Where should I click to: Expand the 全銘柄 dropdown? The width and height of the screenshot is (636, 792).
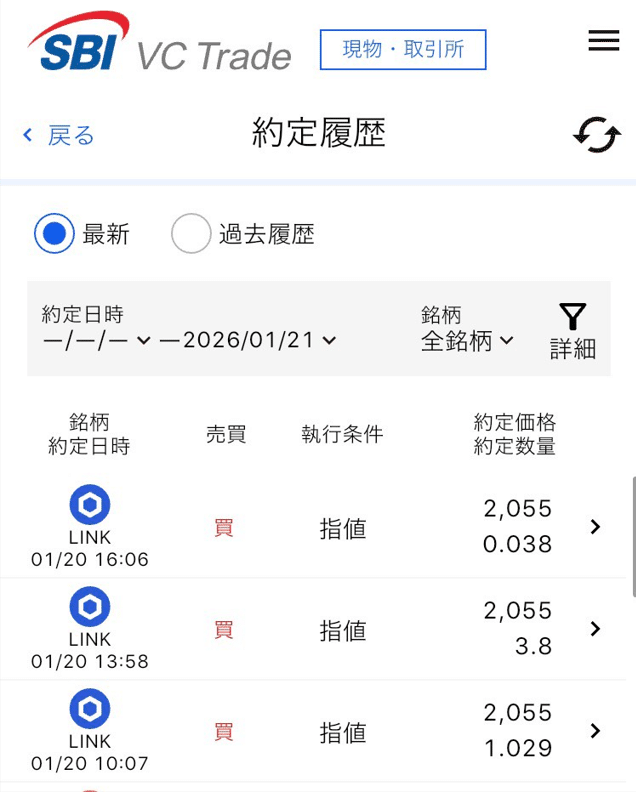tap(467, 340)
